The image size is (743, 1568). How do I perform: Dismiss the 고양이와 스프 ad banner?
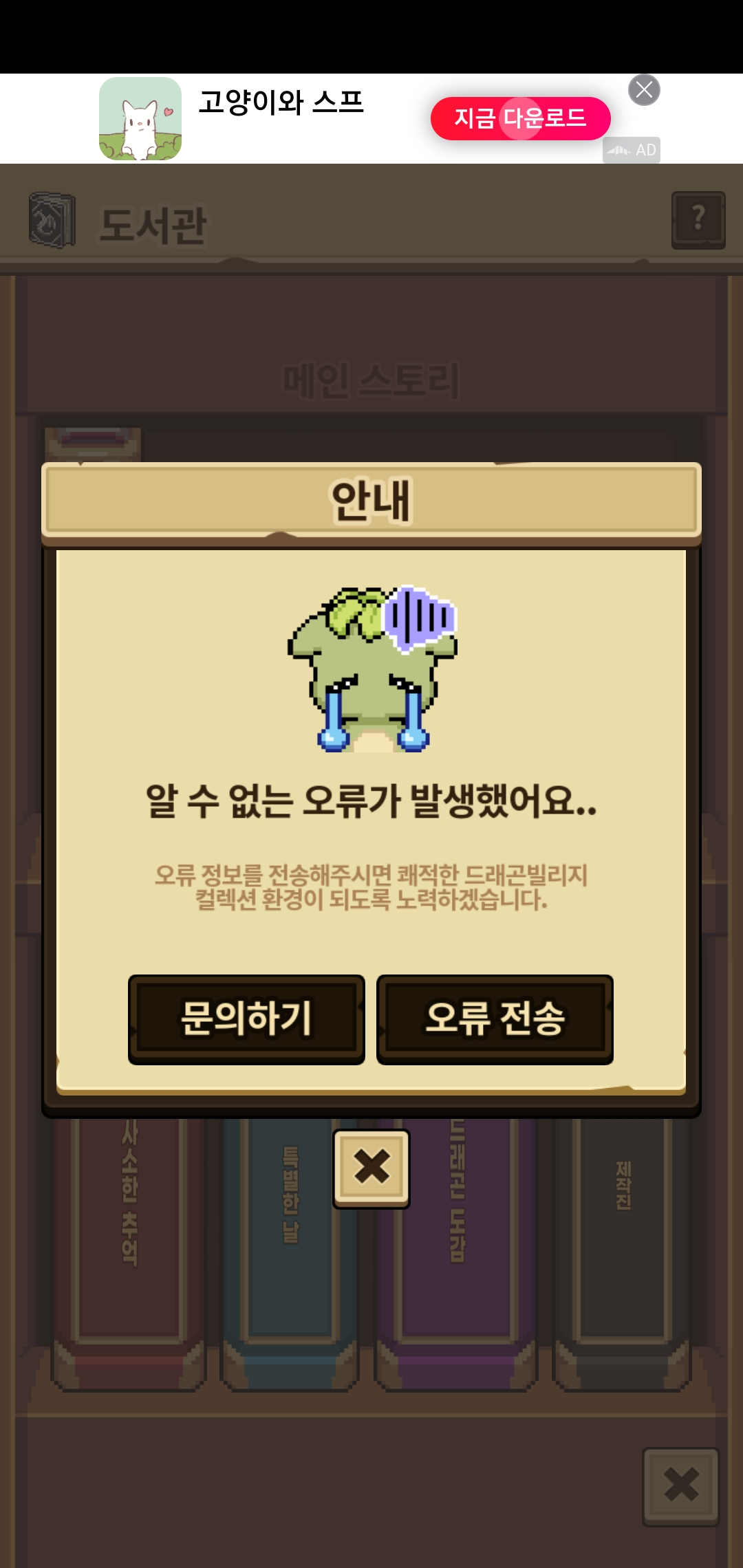tap(644, 90)
